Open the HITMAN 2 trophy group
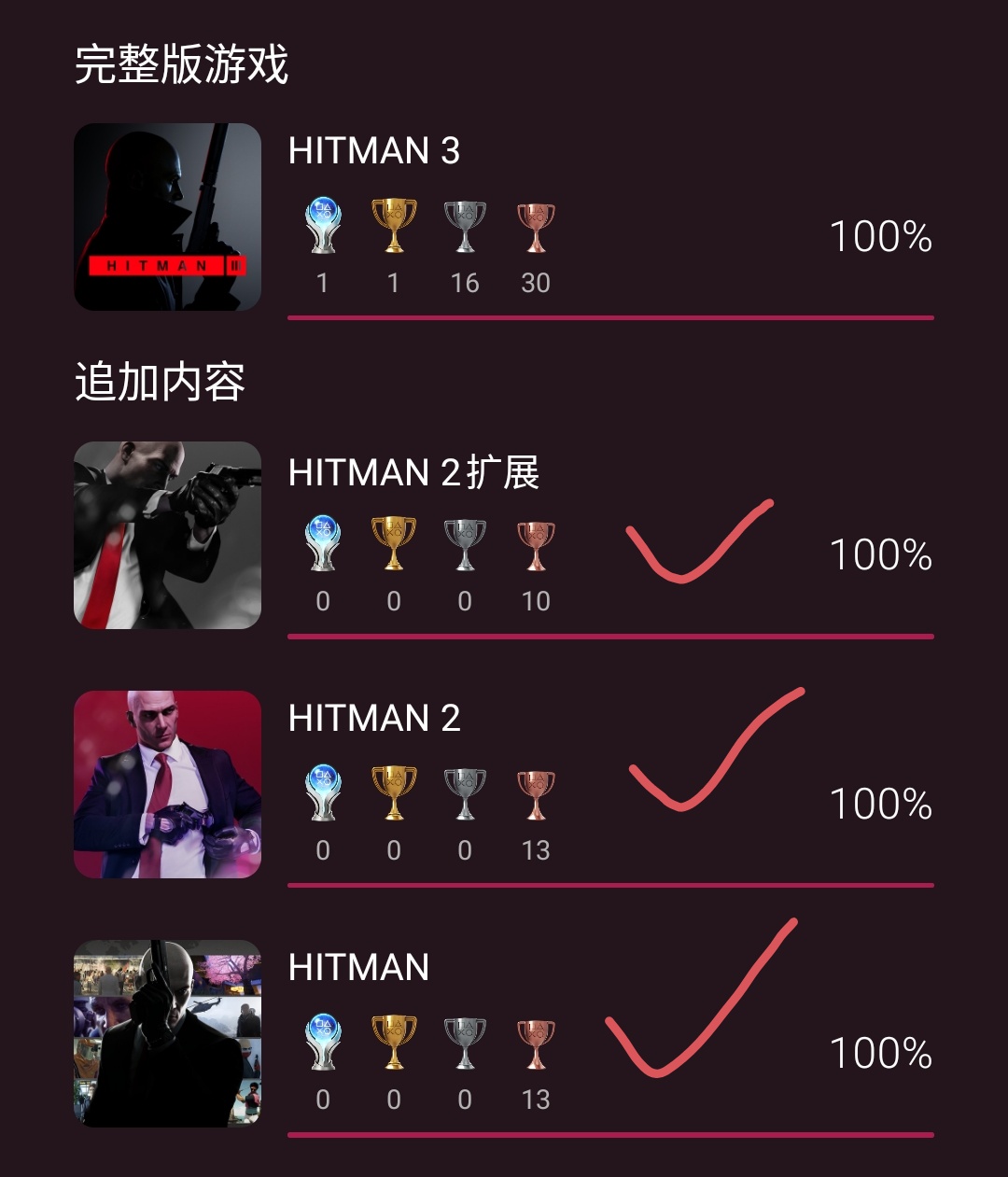The height and width of the screenshot is (1177, 1008). coord(504,786)
